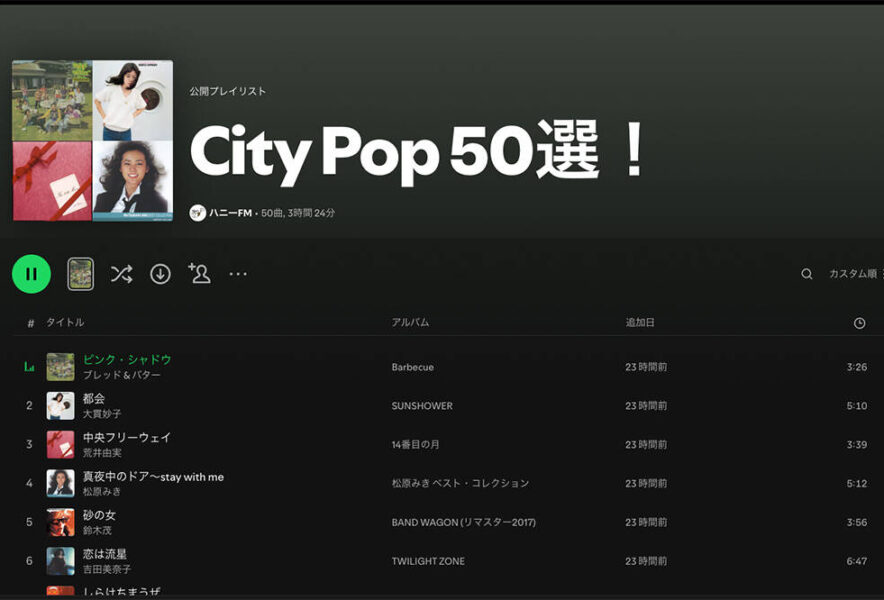This screenshot has width=884, height=600.
Task: Play 都会 by 大貫妙子
Action: [94, 399]
